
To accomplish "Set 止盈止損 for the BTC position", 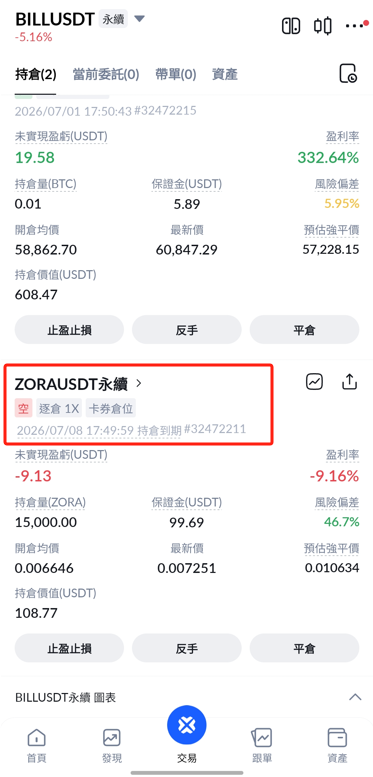I will coord(69,330).
